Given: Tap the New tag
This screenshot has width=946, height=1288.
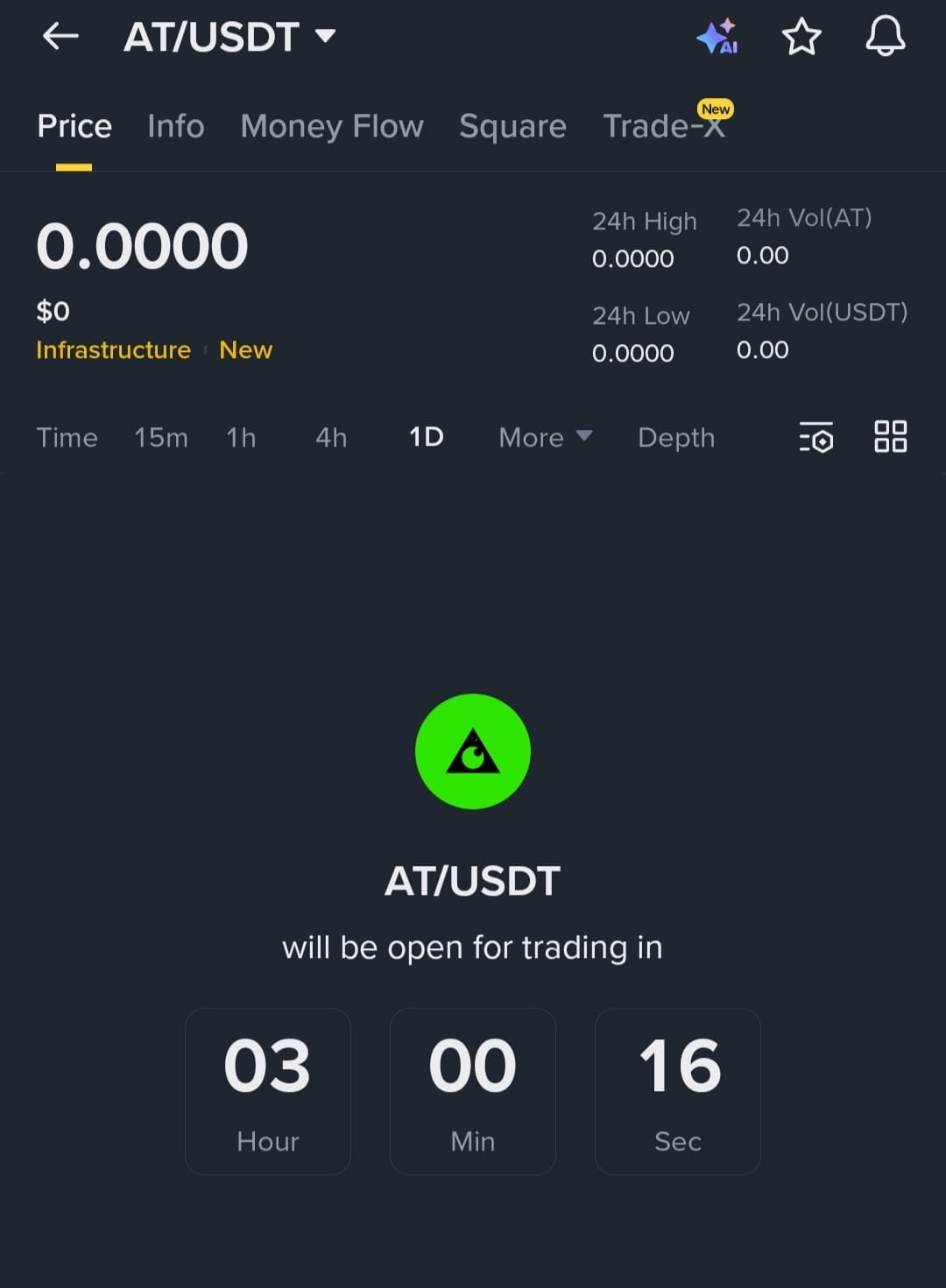Looking at the screenshot, I should tap(245, 350).
